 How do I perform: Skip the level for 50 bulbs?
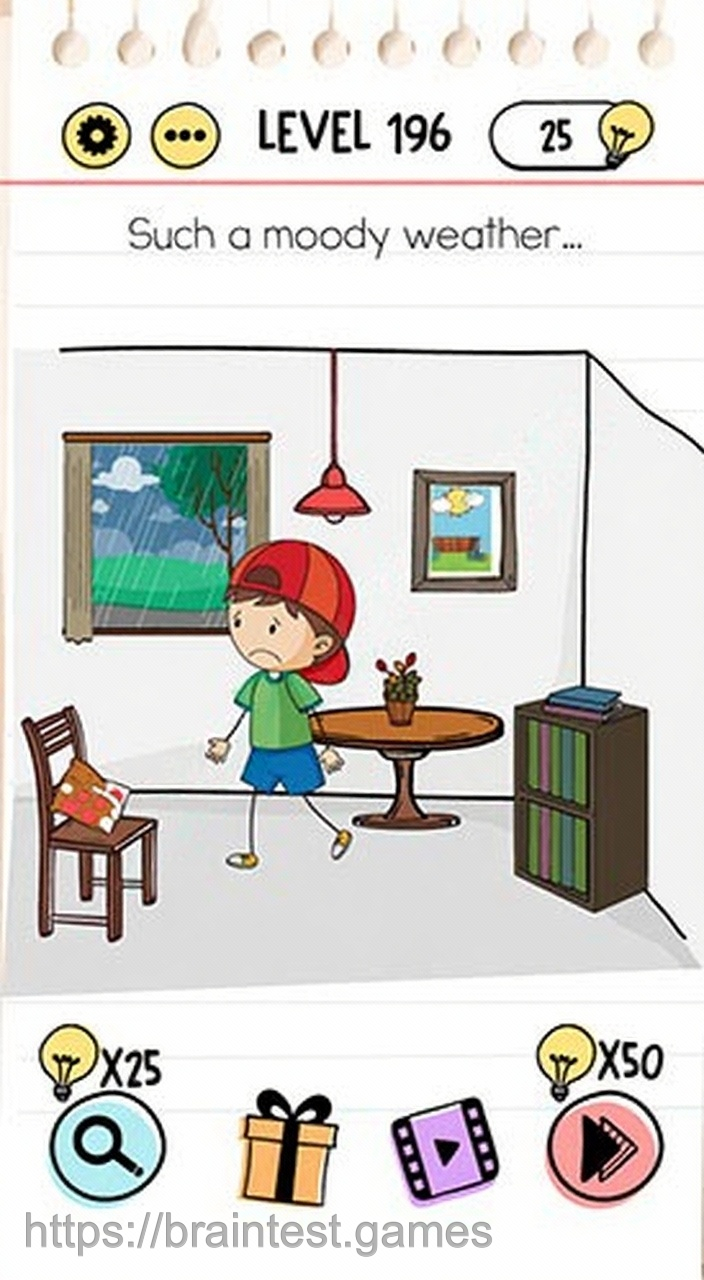point(604,1147)
